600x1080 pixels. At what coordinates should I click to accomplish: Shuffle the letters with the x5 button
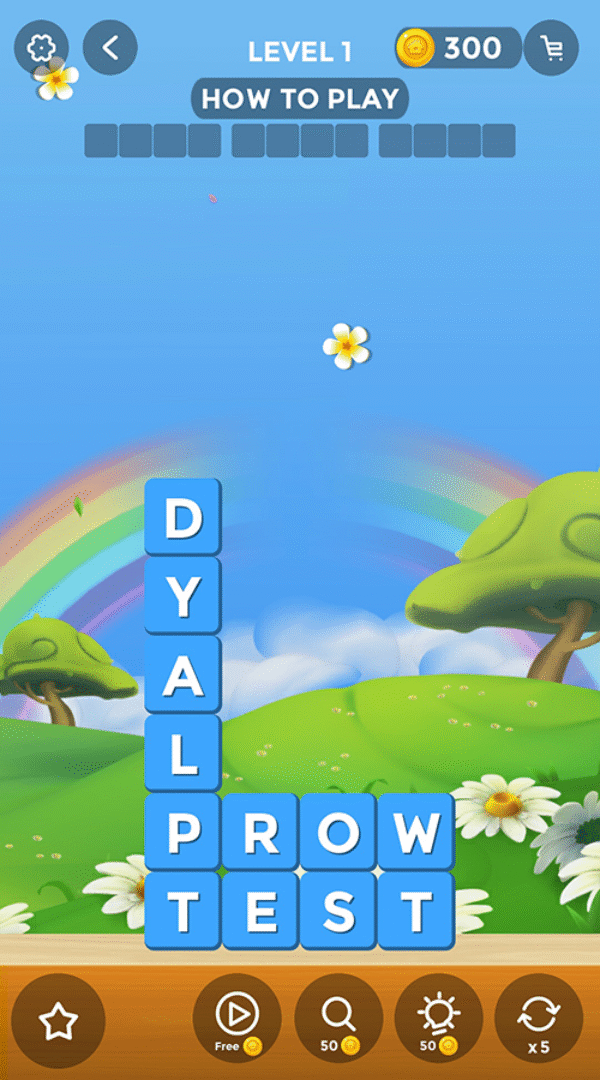(x=539, y=1019)
